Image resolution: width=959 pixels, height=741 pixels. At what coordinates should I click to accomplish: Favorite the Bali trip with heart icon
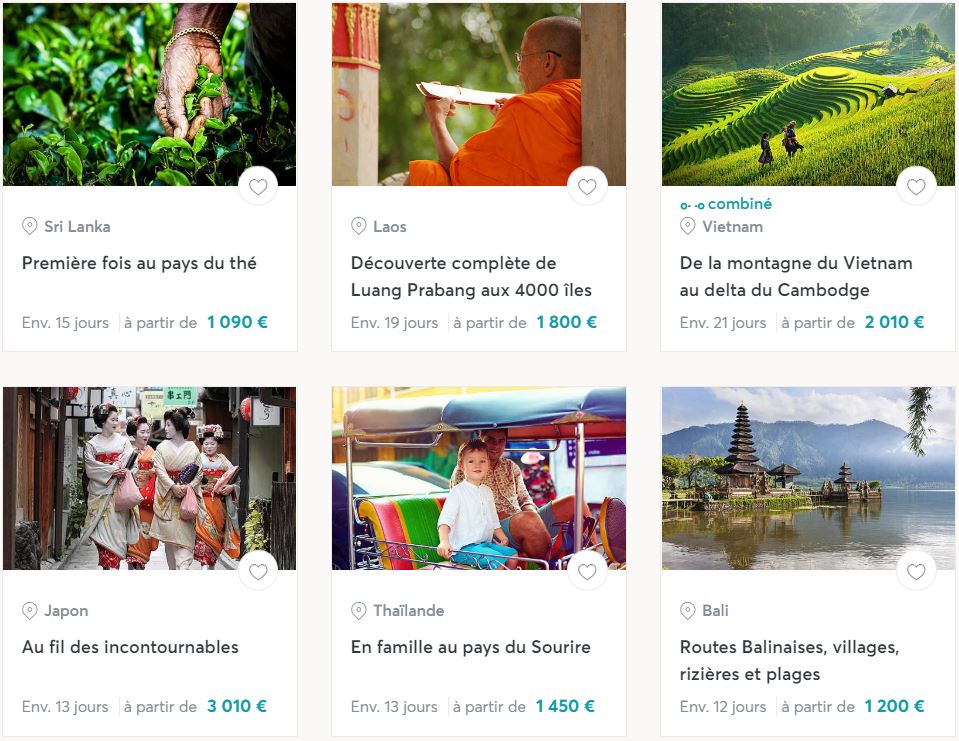click(x=916, y=571)
